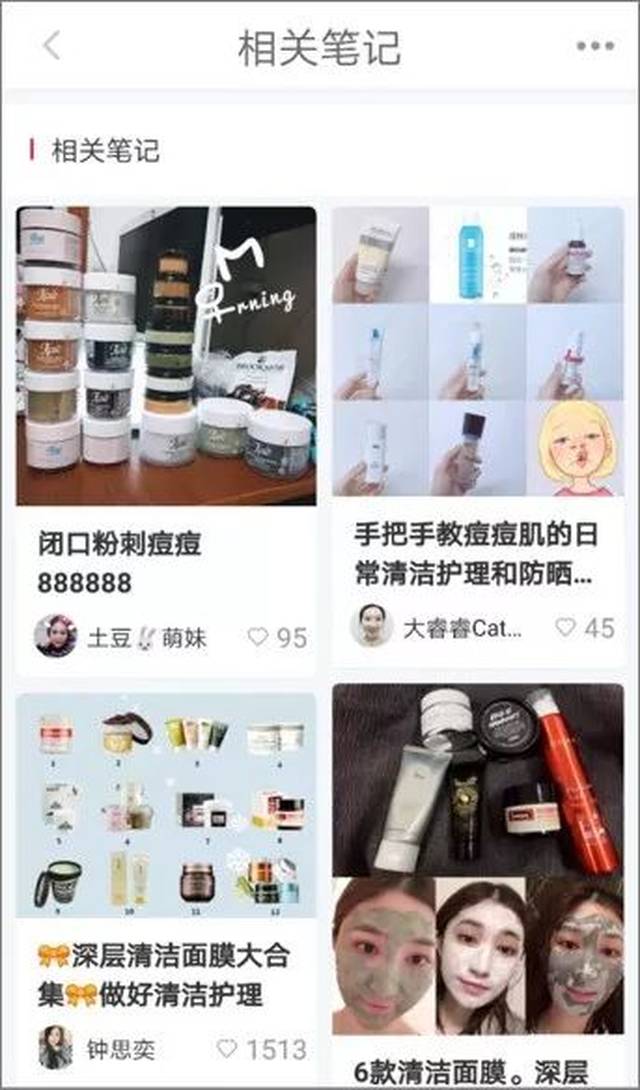
Task: Open the three-dot overflow menu
Action: point(594,46)
